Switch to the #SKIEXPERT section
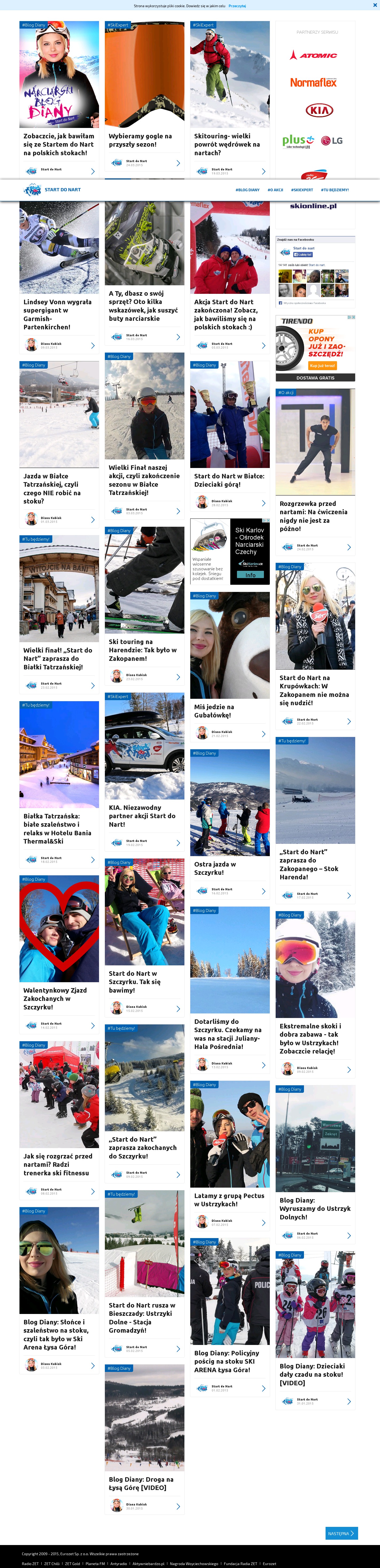 tap(302, 190)
